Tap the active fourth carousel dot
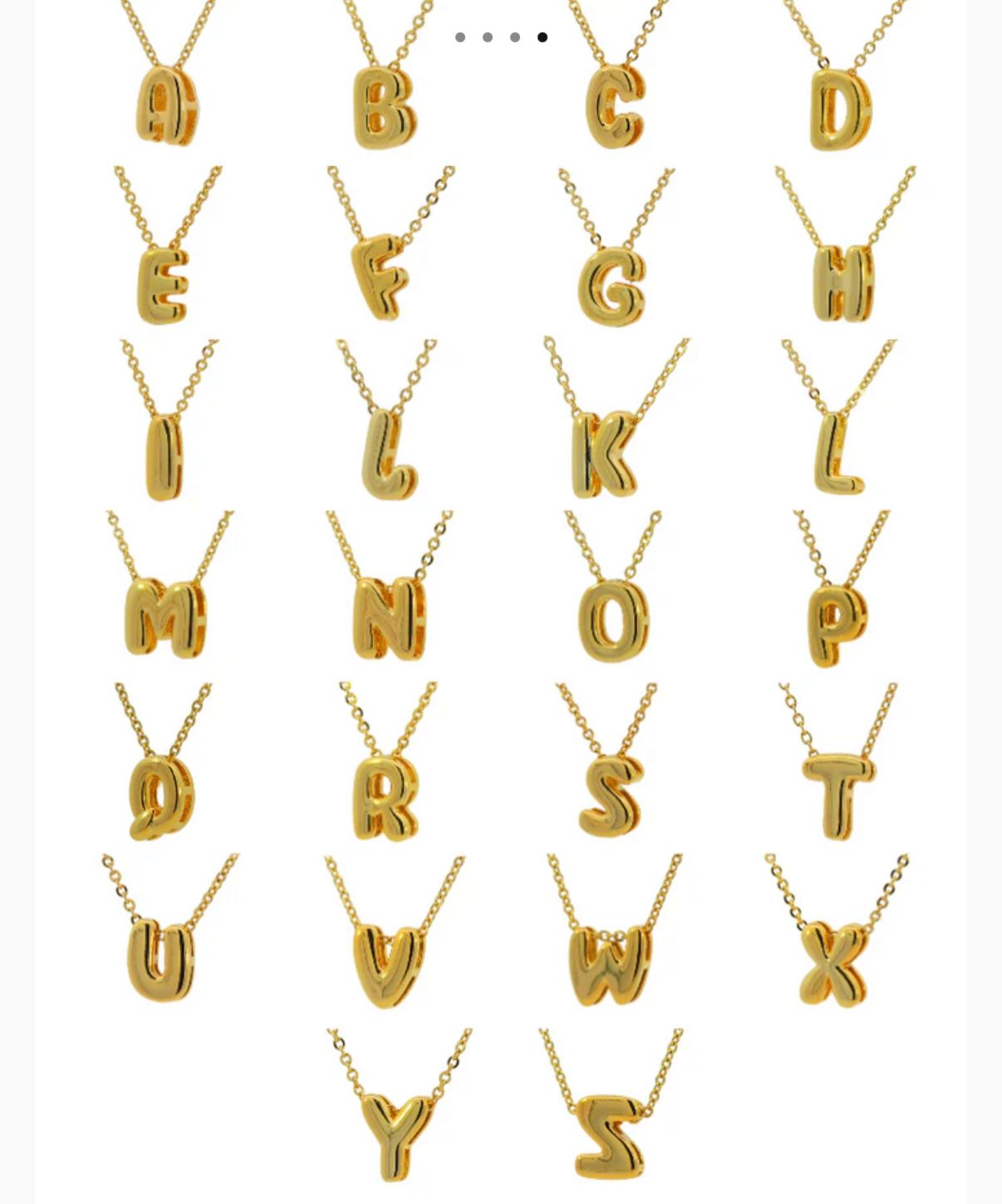Viewport: 1002px width, 1204px height. click(x=543, y=37)
